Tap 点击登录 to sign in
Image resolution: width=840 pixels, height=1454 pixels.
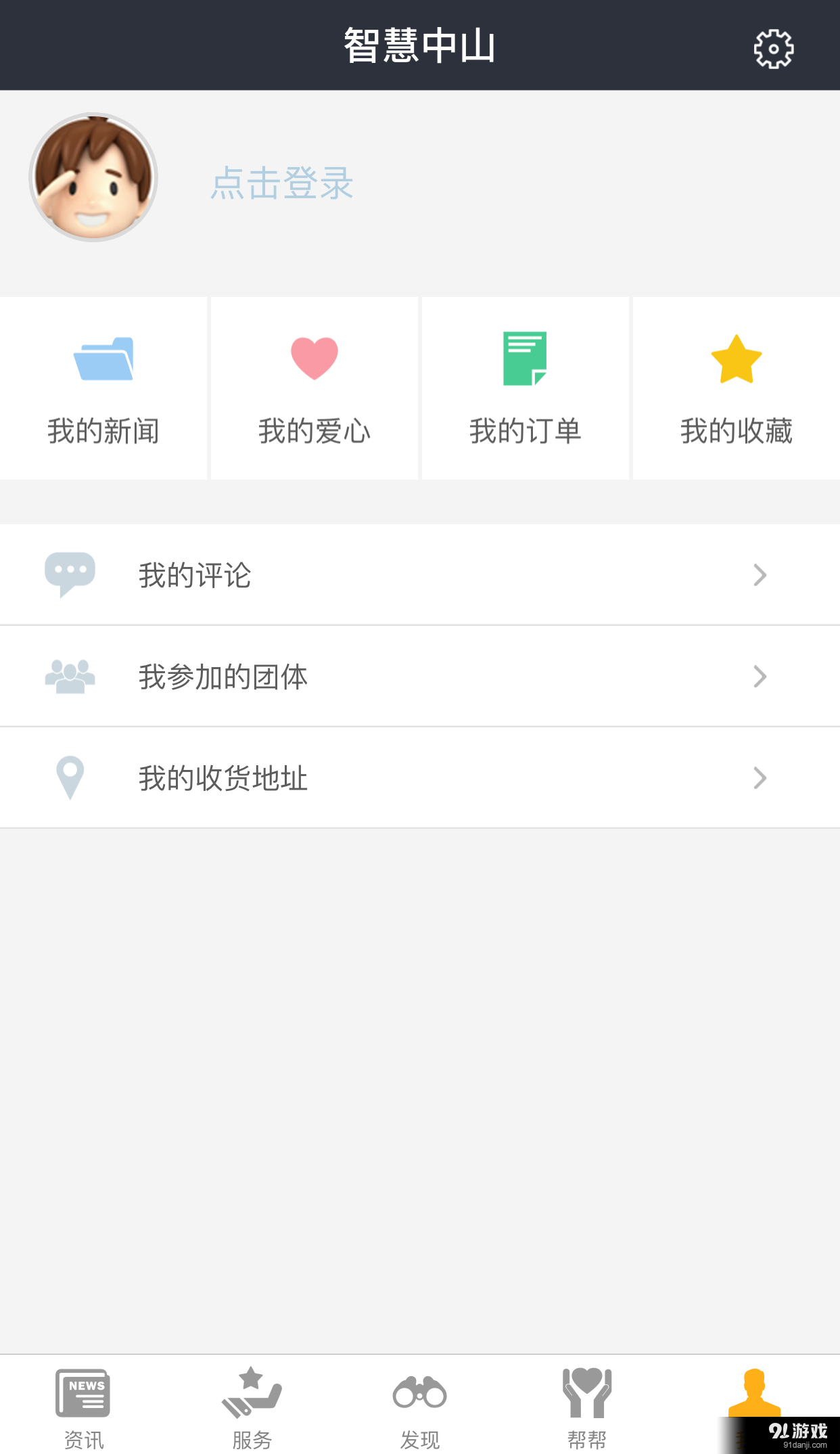(281, 183)
